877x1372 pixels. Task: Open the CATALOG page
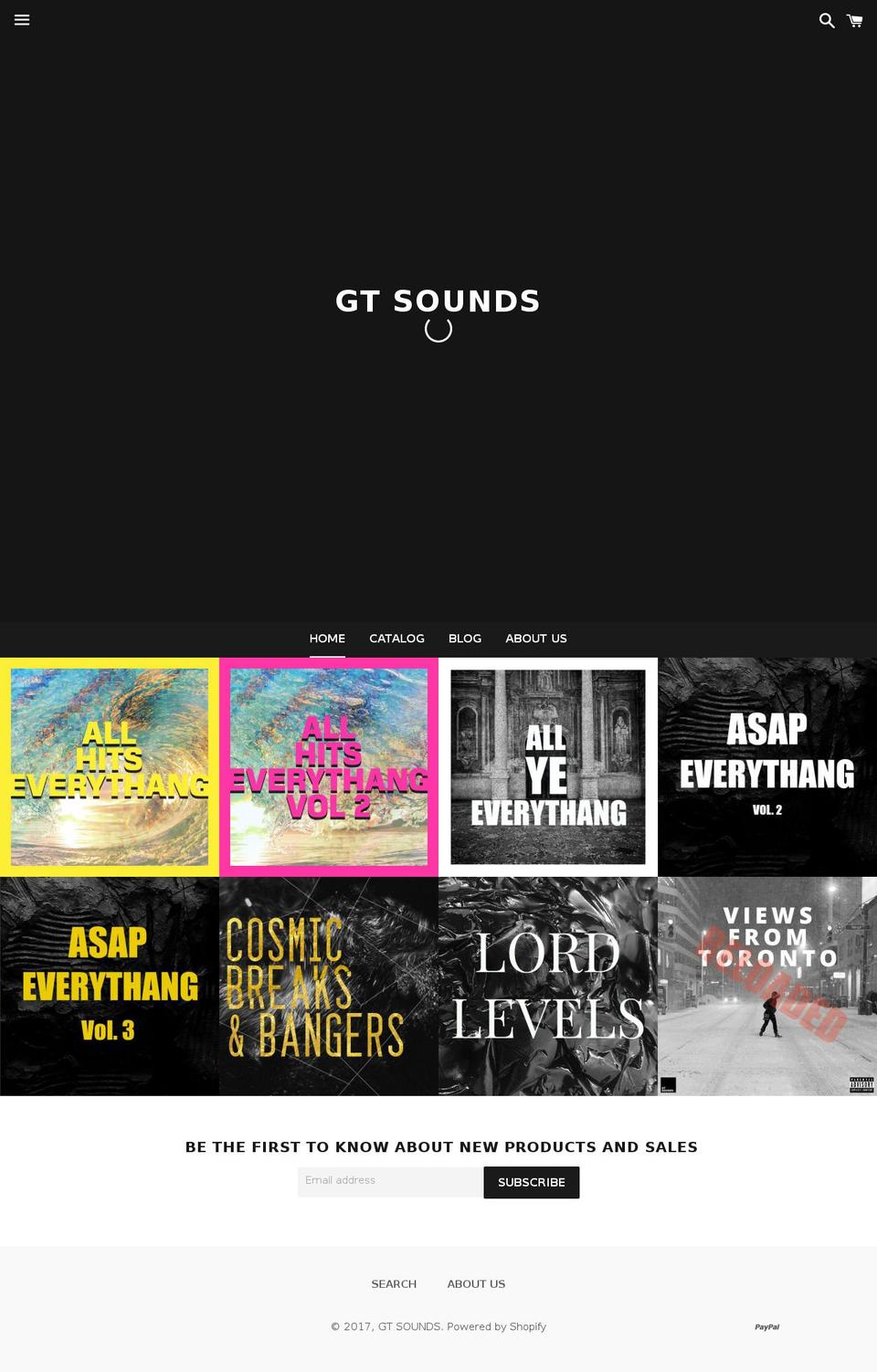(x=396, y=639)
